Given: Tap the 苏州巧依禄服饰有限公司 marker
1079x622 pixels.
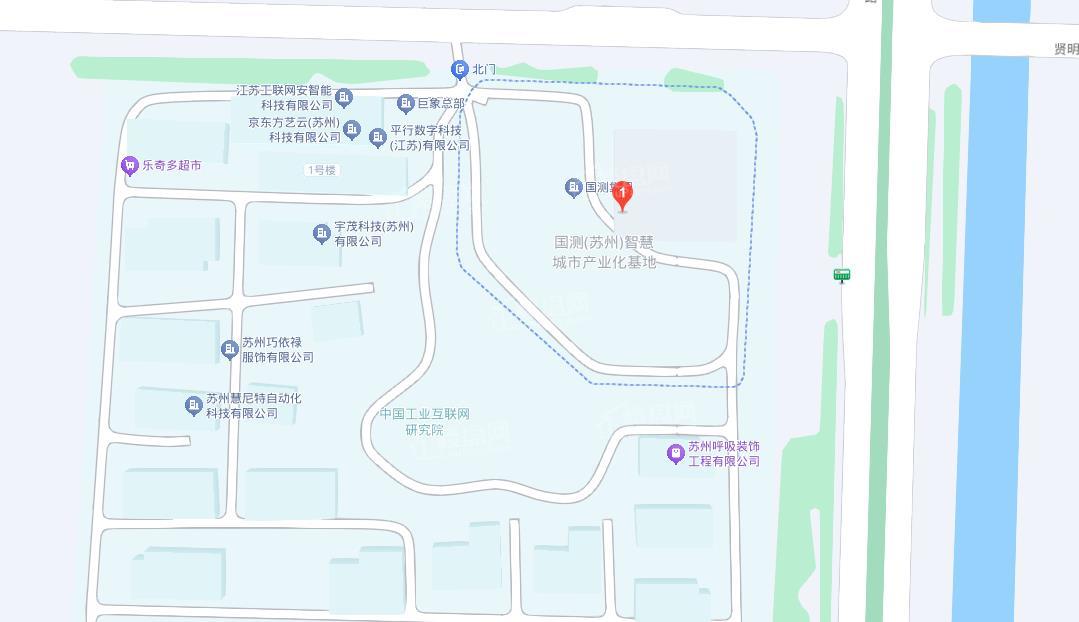Looking at the screenshot, I should [x=229, y=349].
